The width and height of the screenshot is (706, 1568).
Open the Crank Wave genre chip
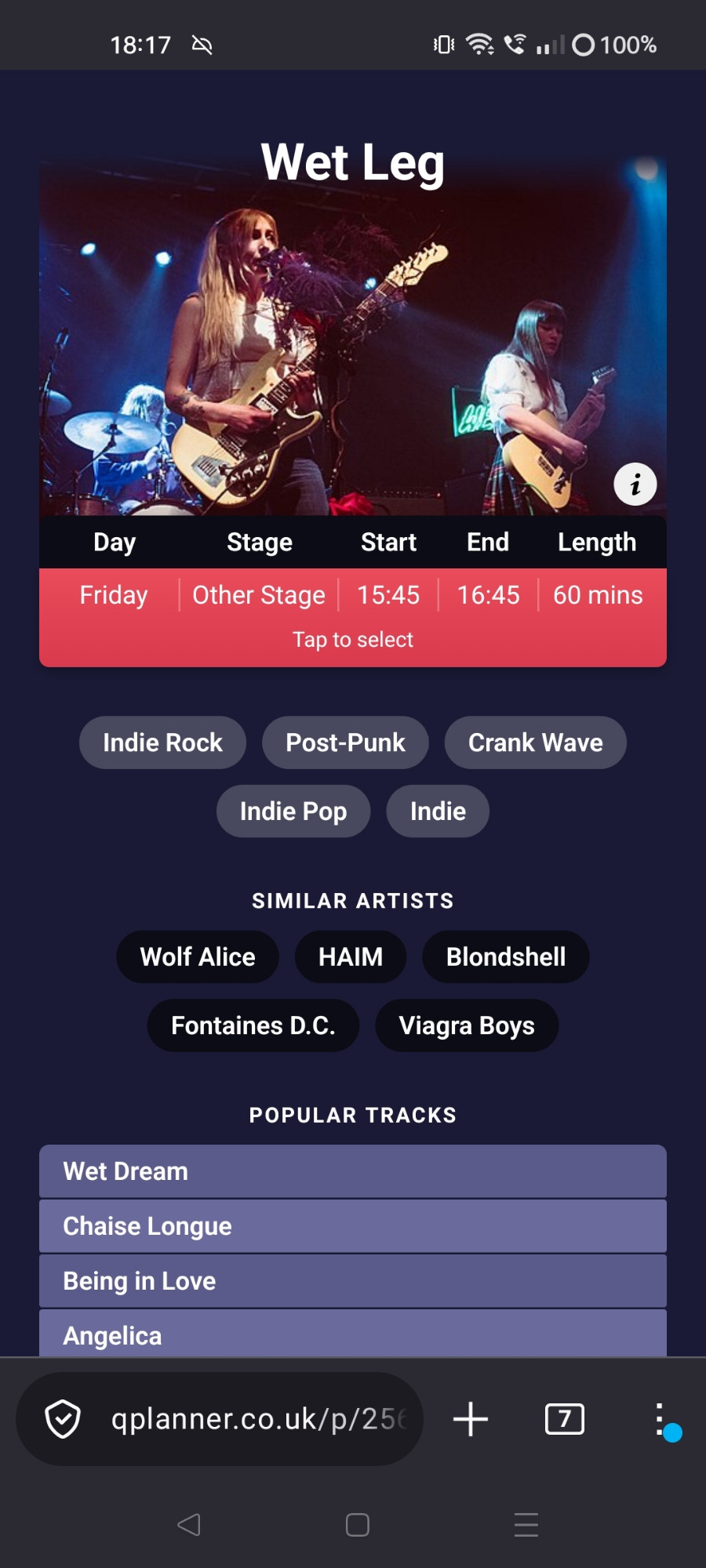[x=535, y=742]
